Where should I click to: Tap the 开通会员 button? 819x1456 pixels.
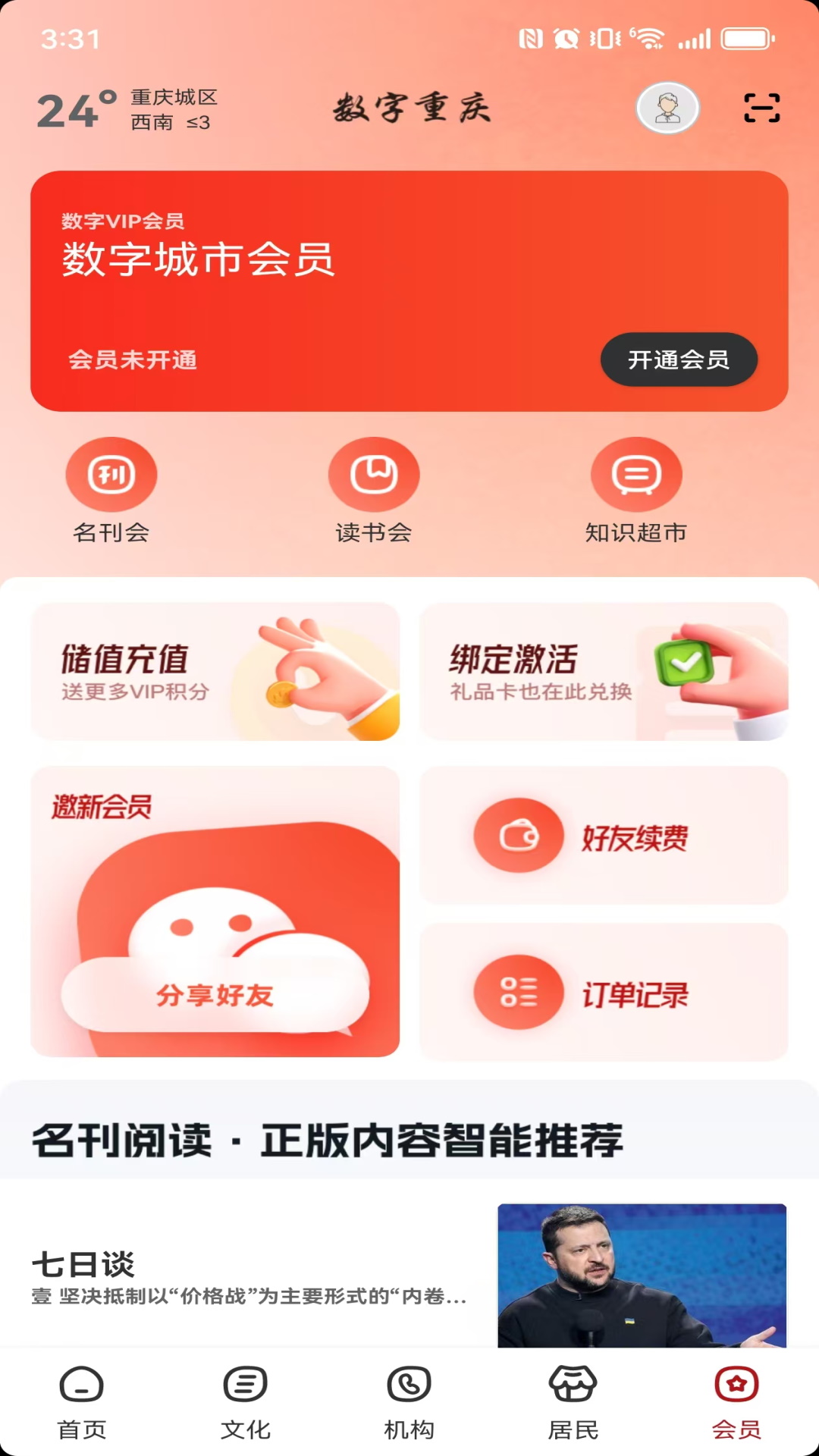pyautogui.click(x=679, y=359)
